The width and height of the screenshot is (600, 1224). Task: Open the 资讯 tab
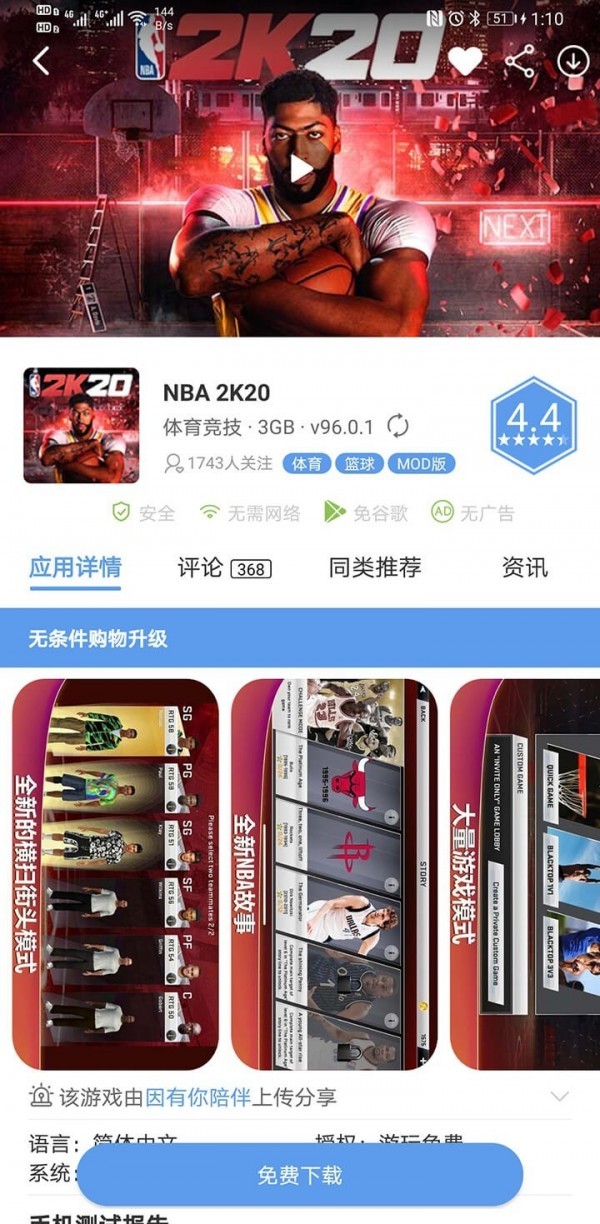point(525,568)
